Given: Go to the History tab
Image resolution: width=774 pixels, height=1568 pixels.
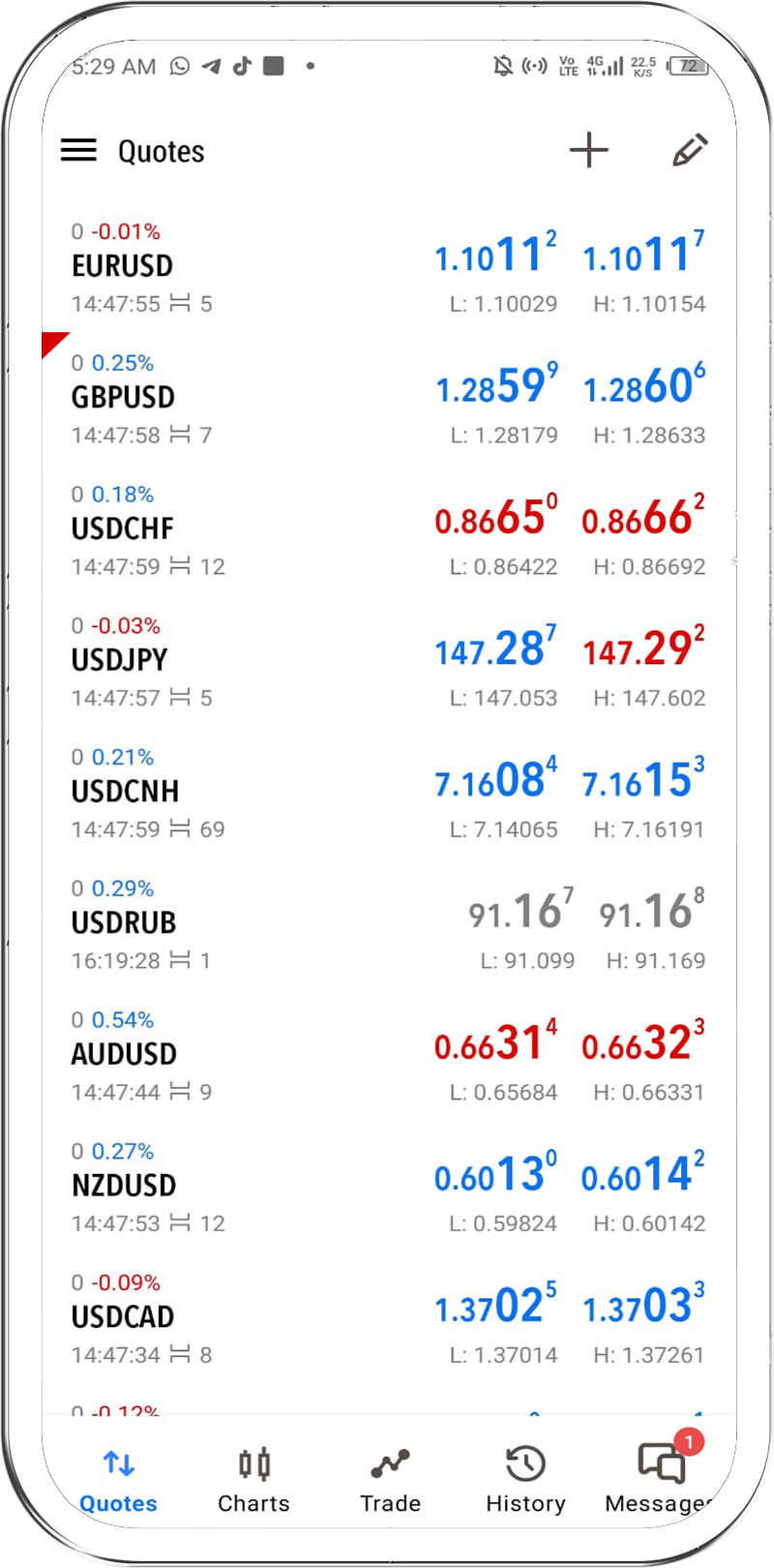Looking at the screenshot, I should coord(525,1481).
